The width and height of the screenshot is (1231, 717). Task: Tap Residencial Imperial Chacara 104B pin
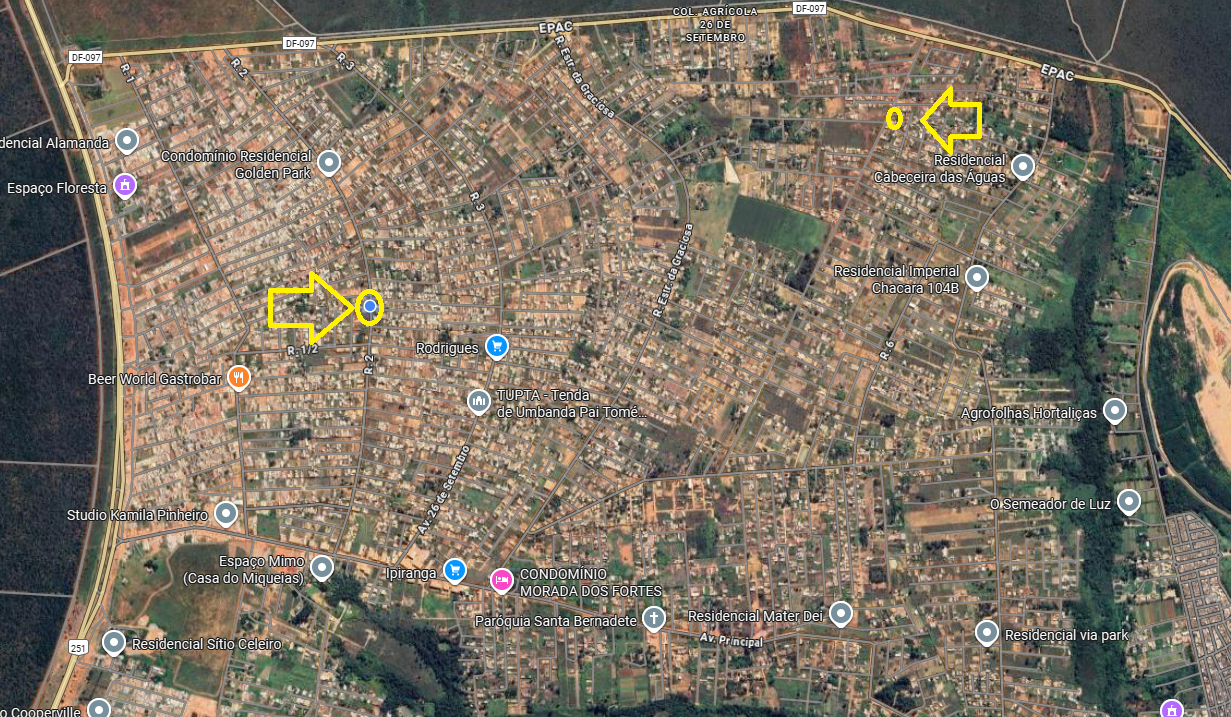tap(977, 277)
